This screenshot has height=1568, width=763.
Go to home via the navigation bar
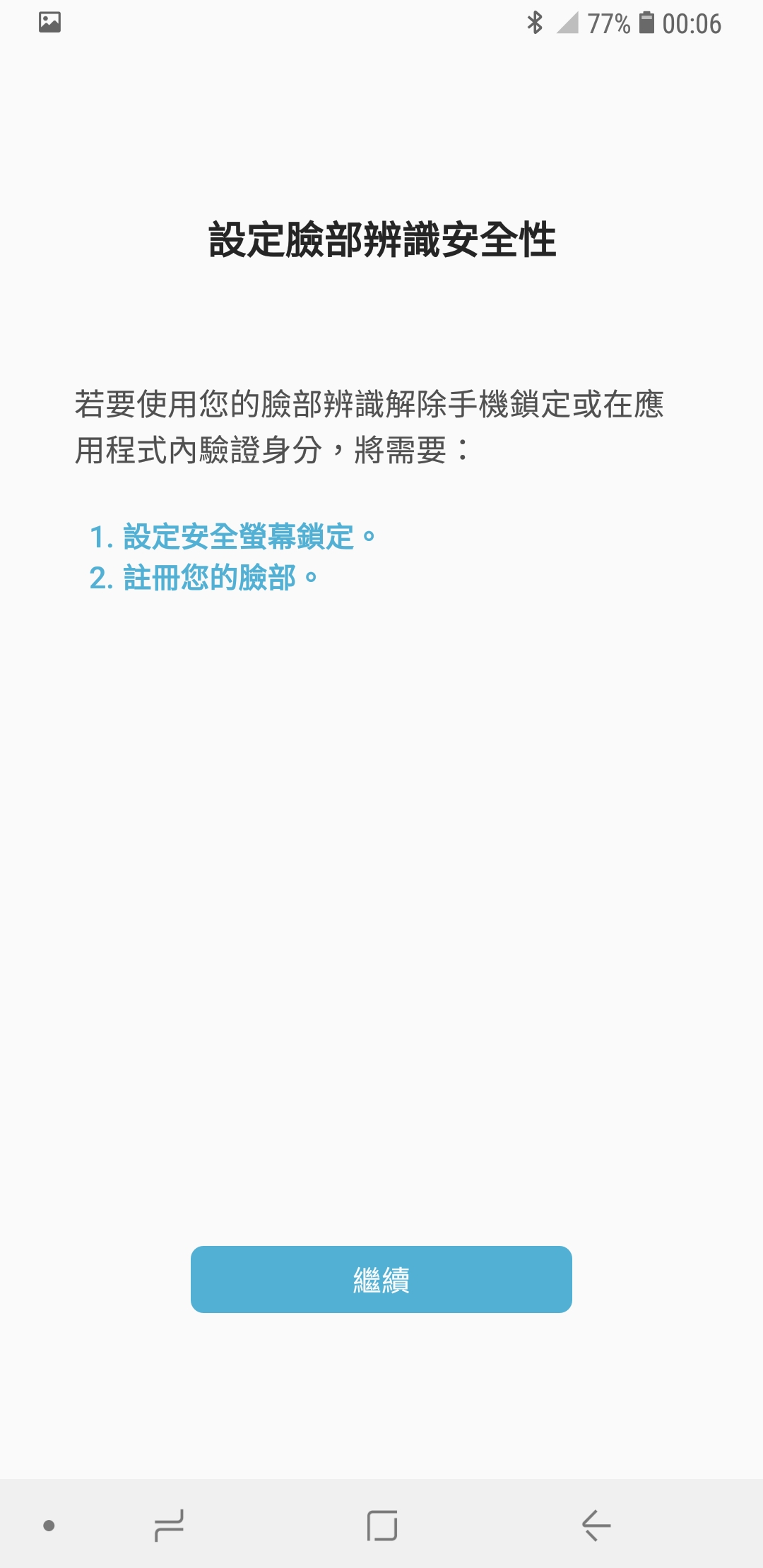coord(382,1525)
